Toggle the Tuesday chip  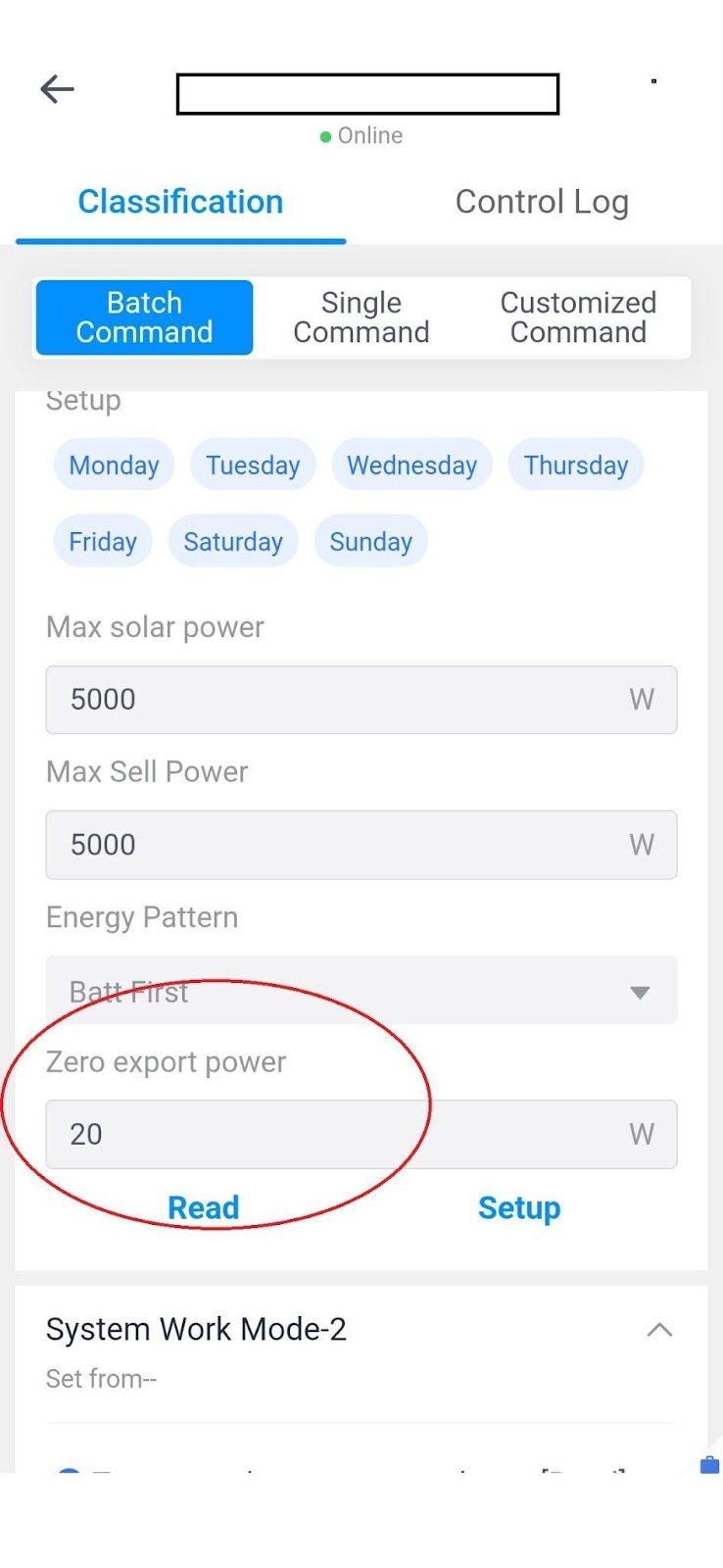pyautogui.click(x=253, y=465)
